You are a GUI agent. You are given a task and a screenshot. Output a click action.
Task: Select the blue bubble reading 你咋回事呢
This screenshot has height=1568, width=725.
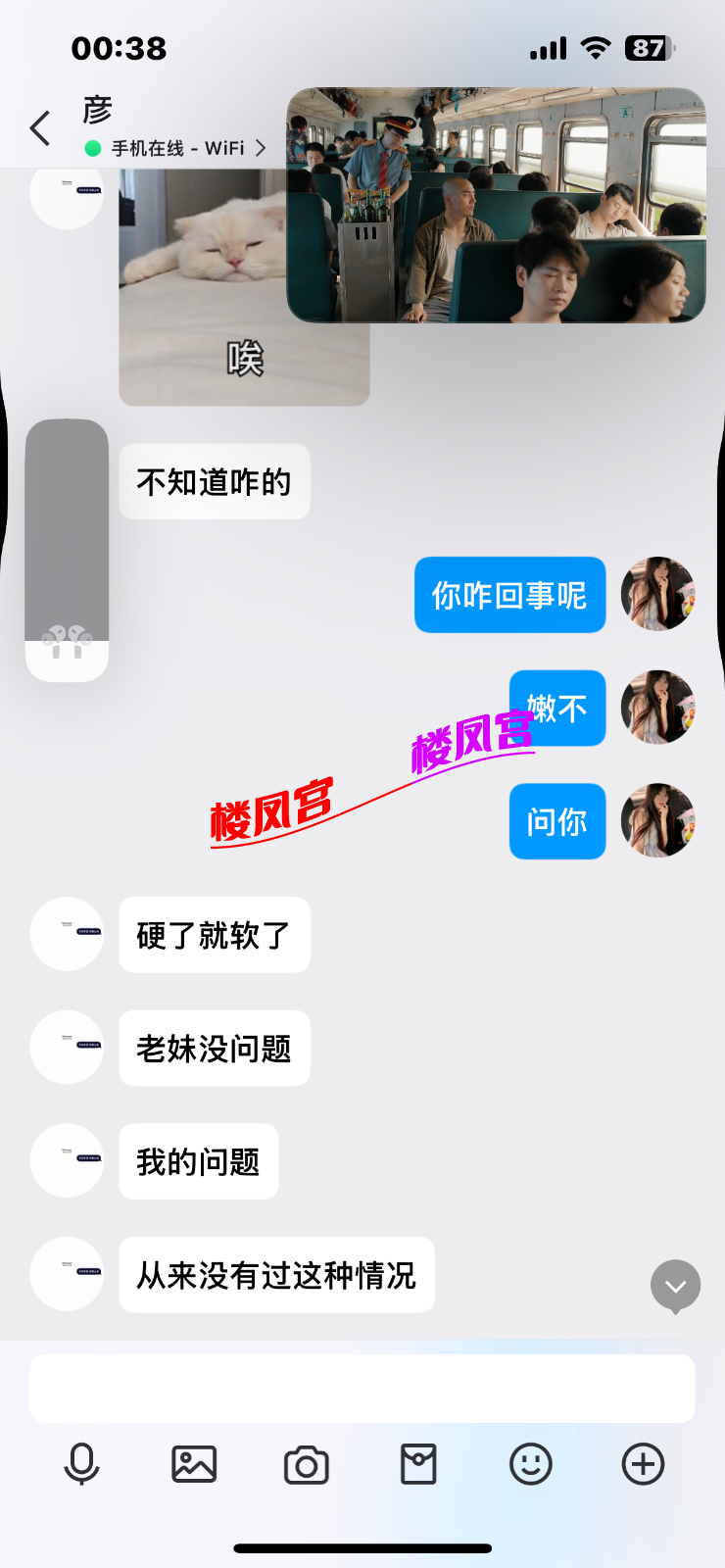click(509, 595)
